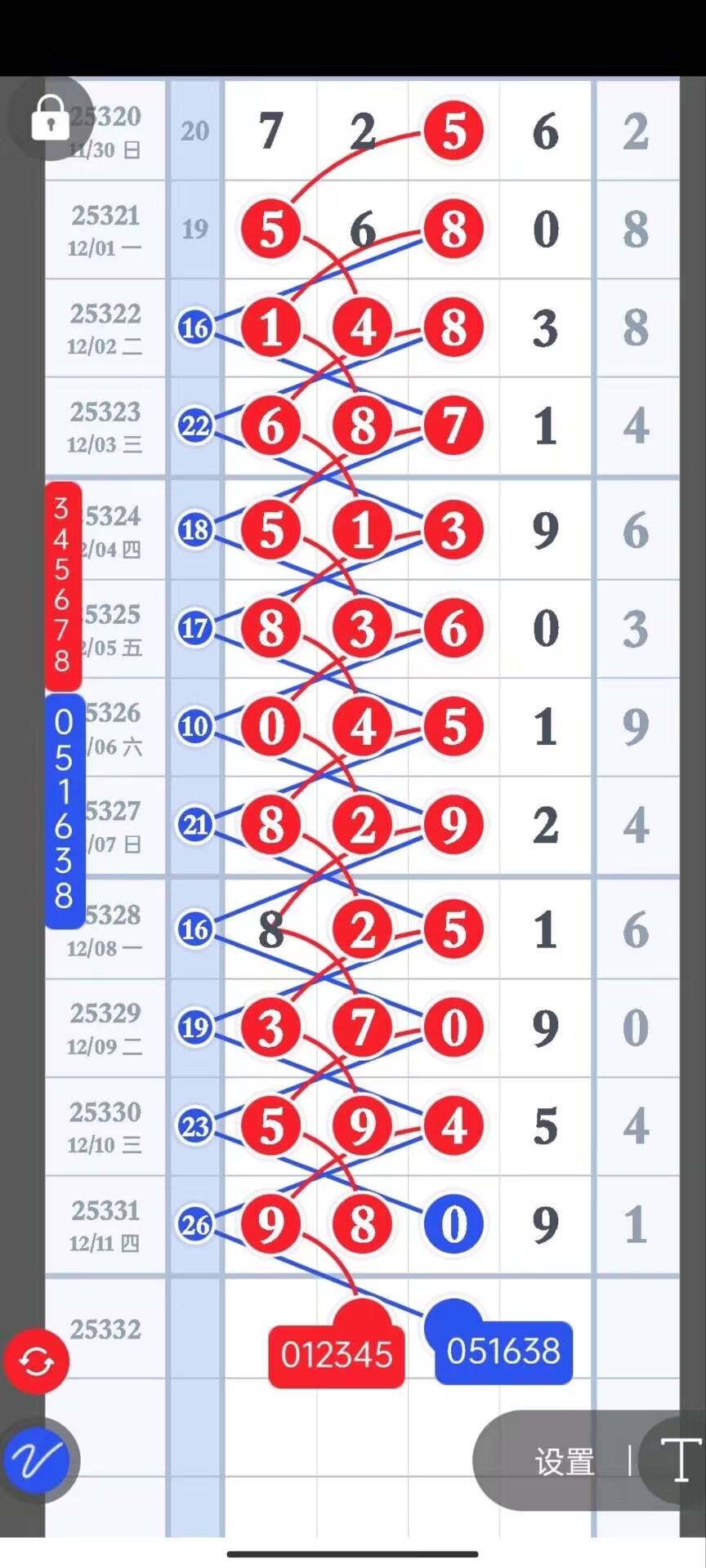The height and width of the screenshot is (1568, 706).
Task: Tap the 12/11 四 date label
Action: (x=104, y=1241)
